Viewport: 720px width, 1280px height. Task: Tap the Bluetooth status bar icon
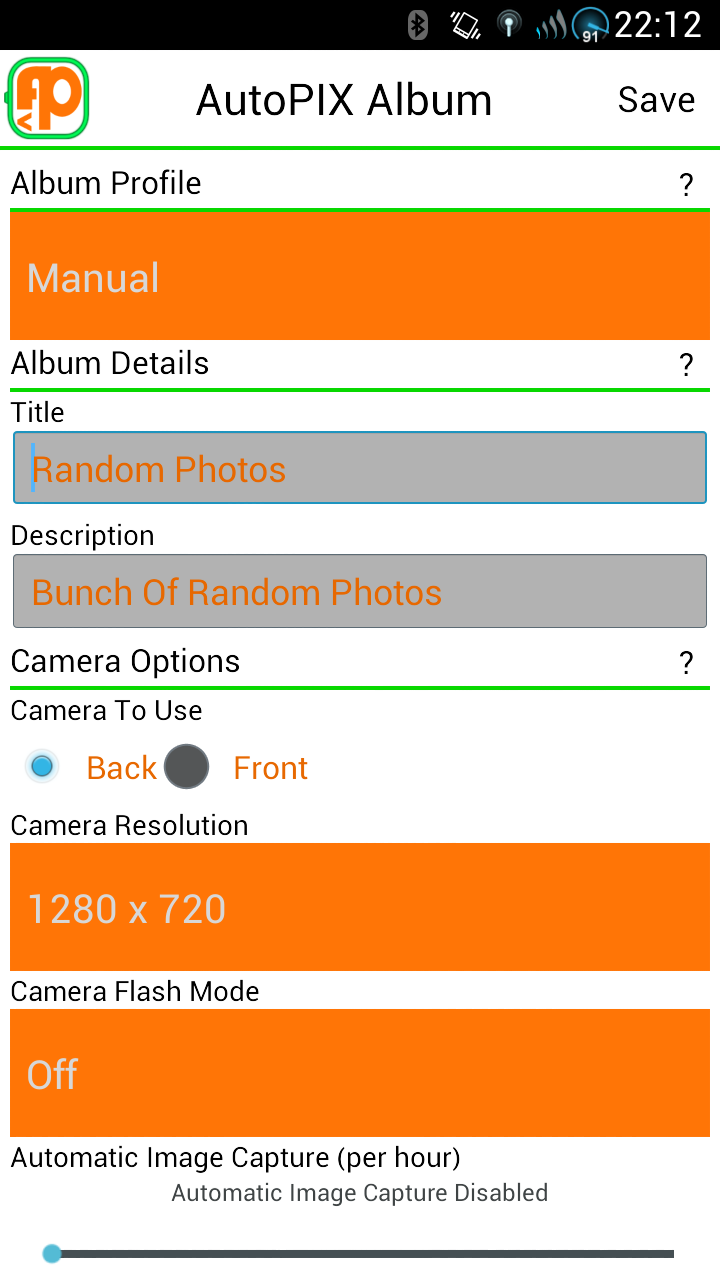coord(417,25)
